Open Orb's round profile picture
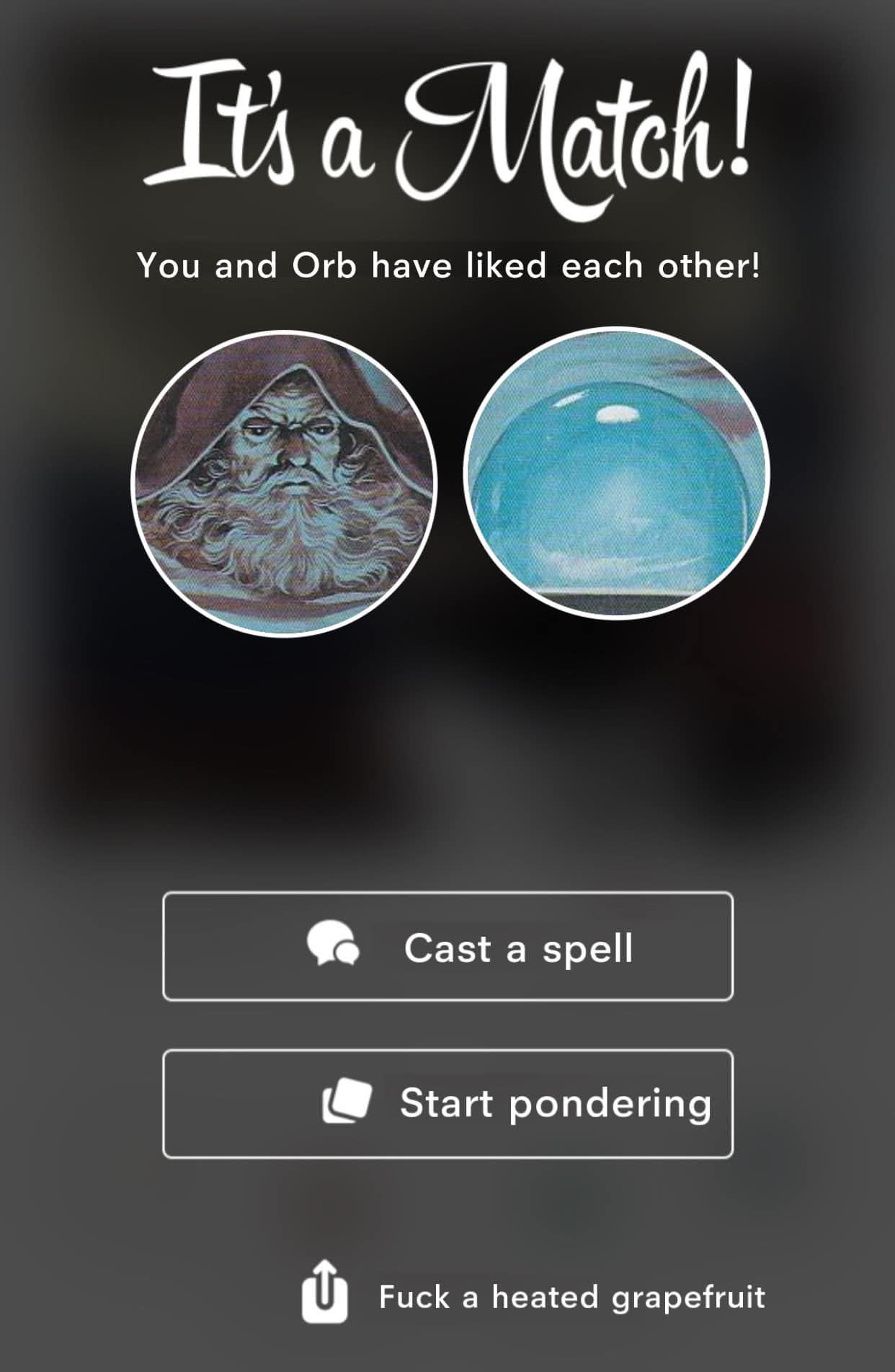 (616, 473)
